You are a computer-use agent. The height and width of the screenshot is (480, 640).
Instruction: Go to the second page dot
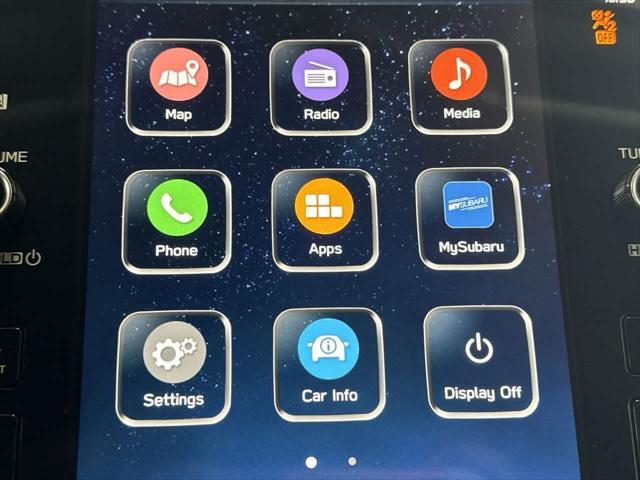352,462
